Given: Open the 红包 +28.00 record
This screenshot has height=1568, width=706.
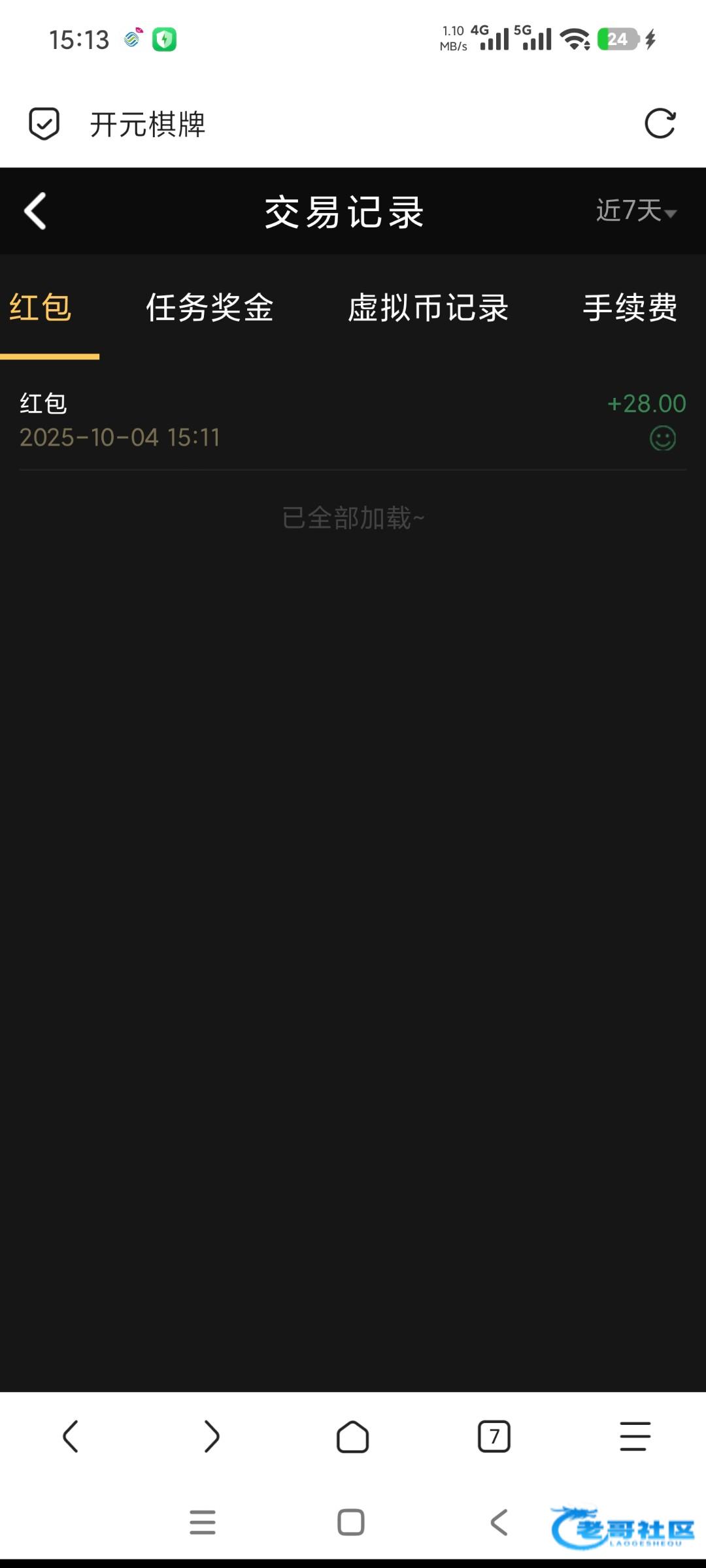Looking at the screenshot, I should [353, 420].
